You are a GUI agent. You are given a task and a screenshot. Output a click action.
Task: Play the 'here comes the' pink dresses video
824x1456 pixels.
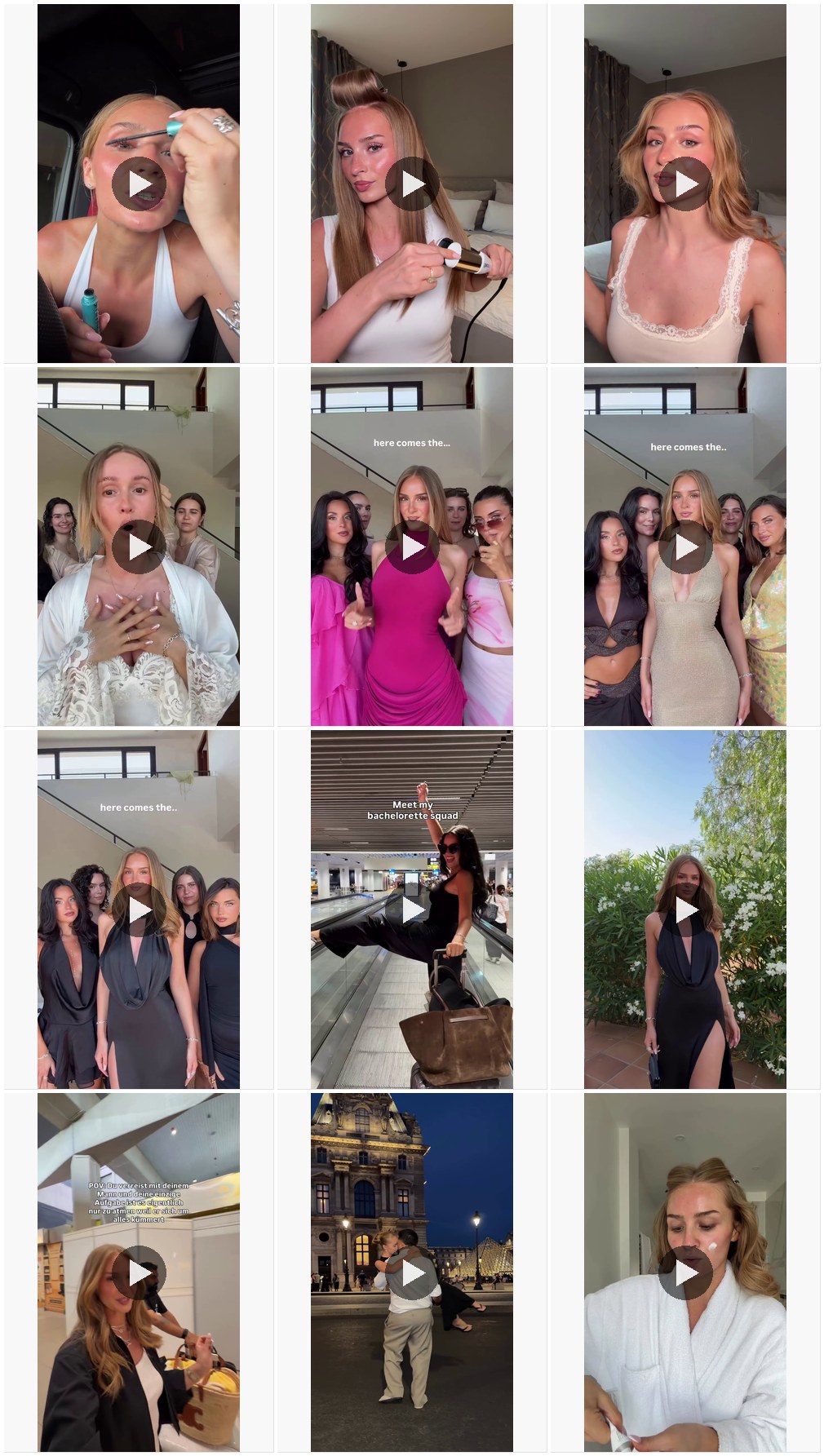click(412, 547)
